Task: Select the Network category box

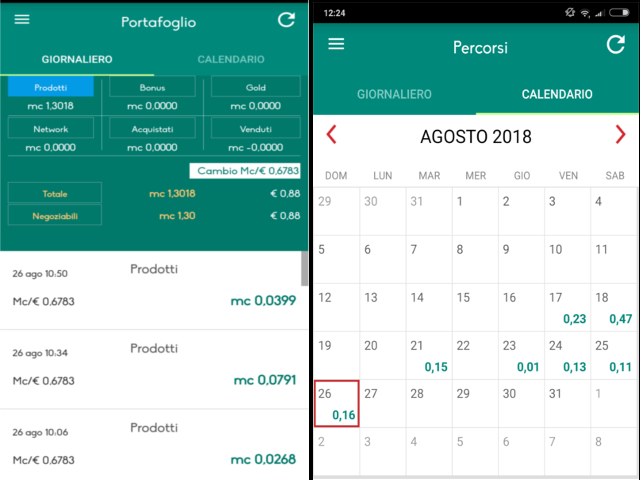Action: pos(51,128)
